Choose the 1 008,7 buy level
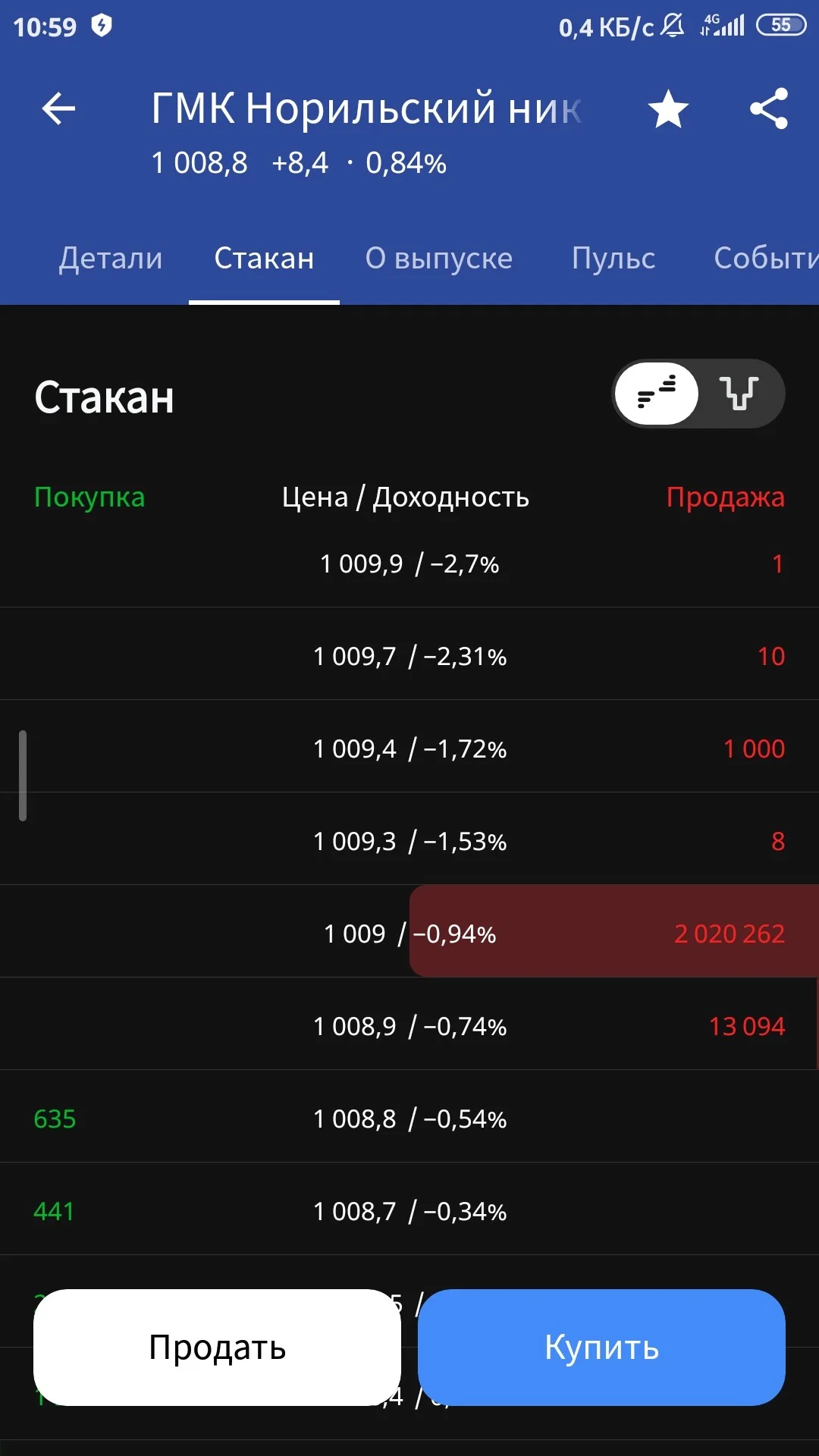Screen dimensions: 819x1456 pyautogui.click(x=409, y=1209)
